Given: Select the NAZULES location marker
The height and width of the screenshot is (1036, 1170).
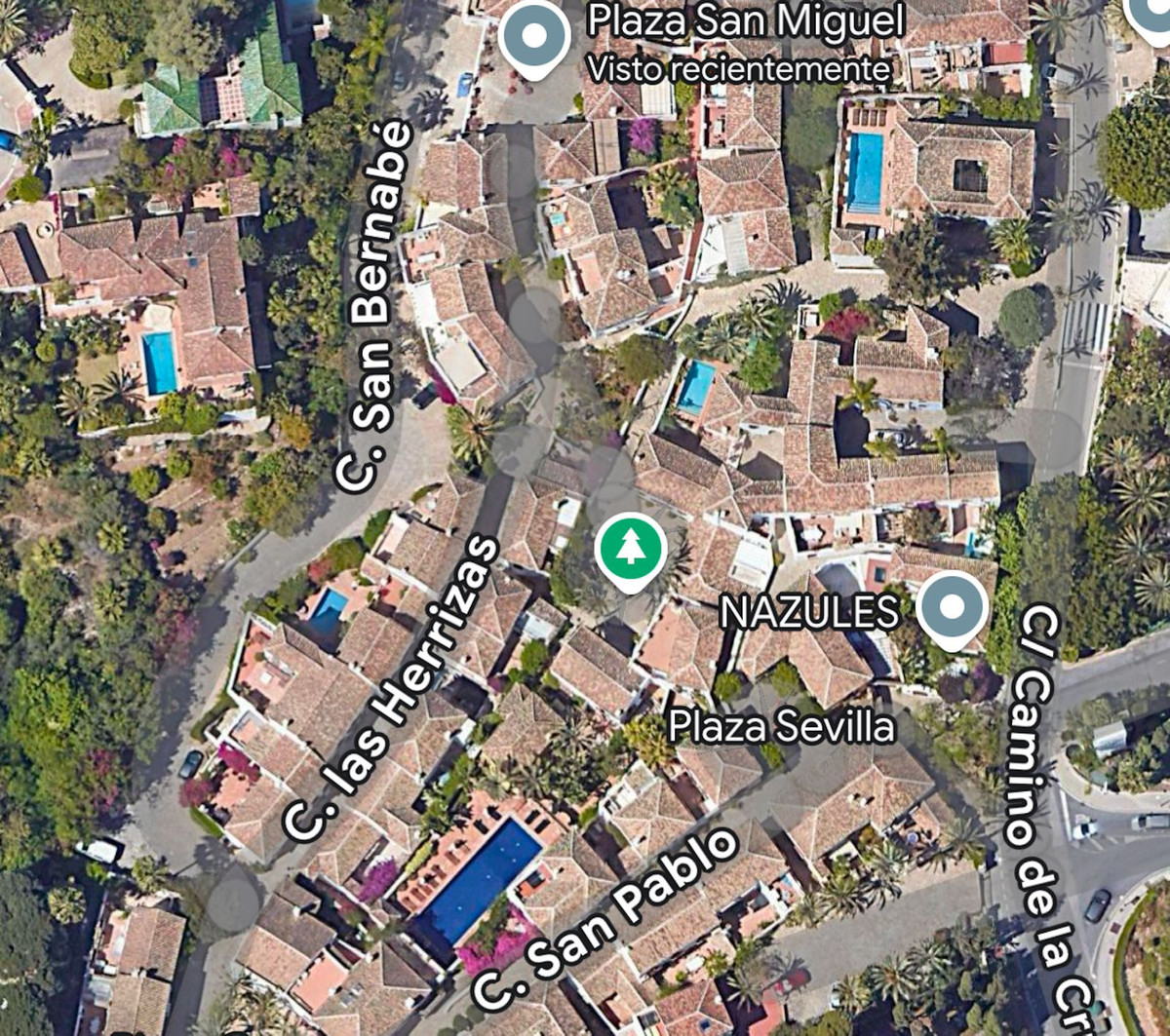Looking at the screenshot, I should click(952, 608).
